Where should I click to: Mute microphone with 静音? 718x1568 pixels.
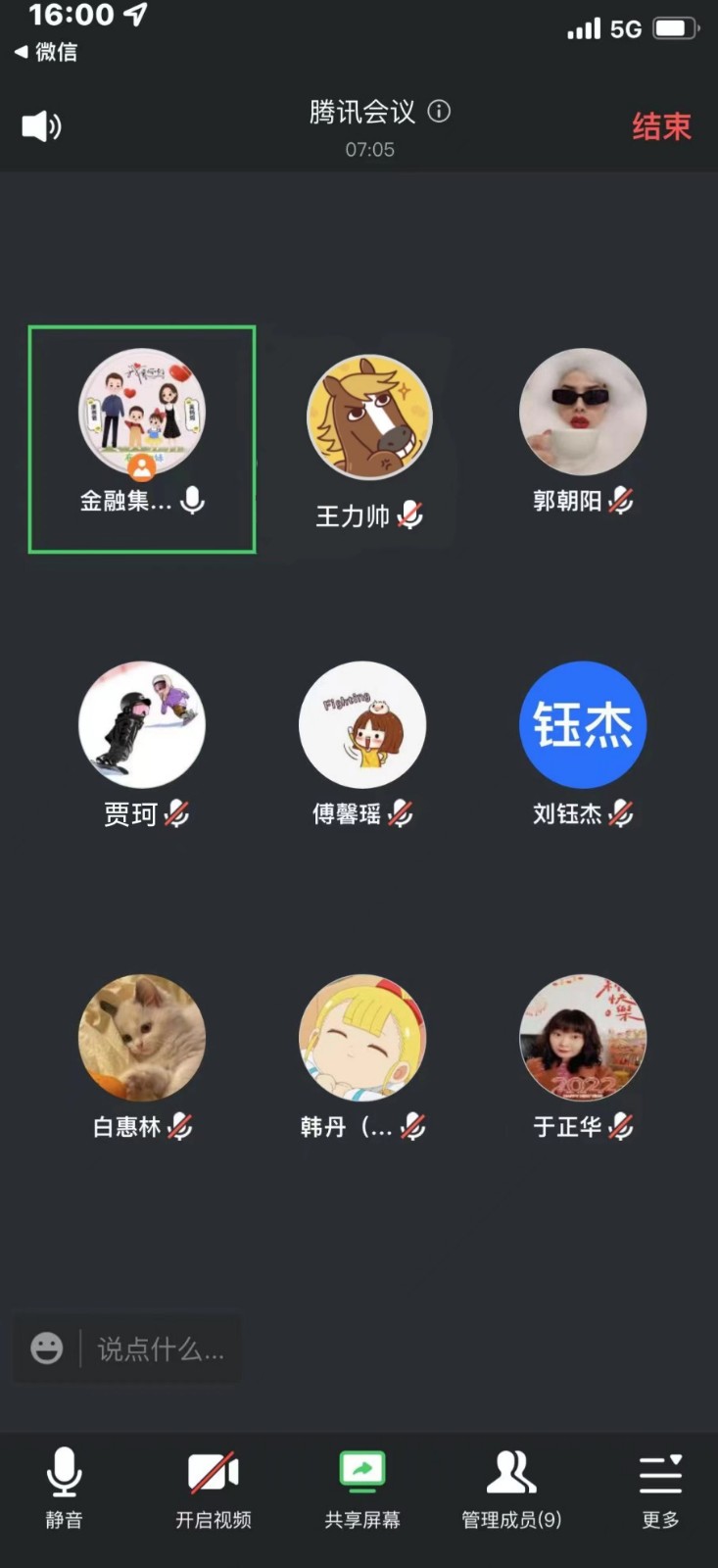[x=64, y=1488]
